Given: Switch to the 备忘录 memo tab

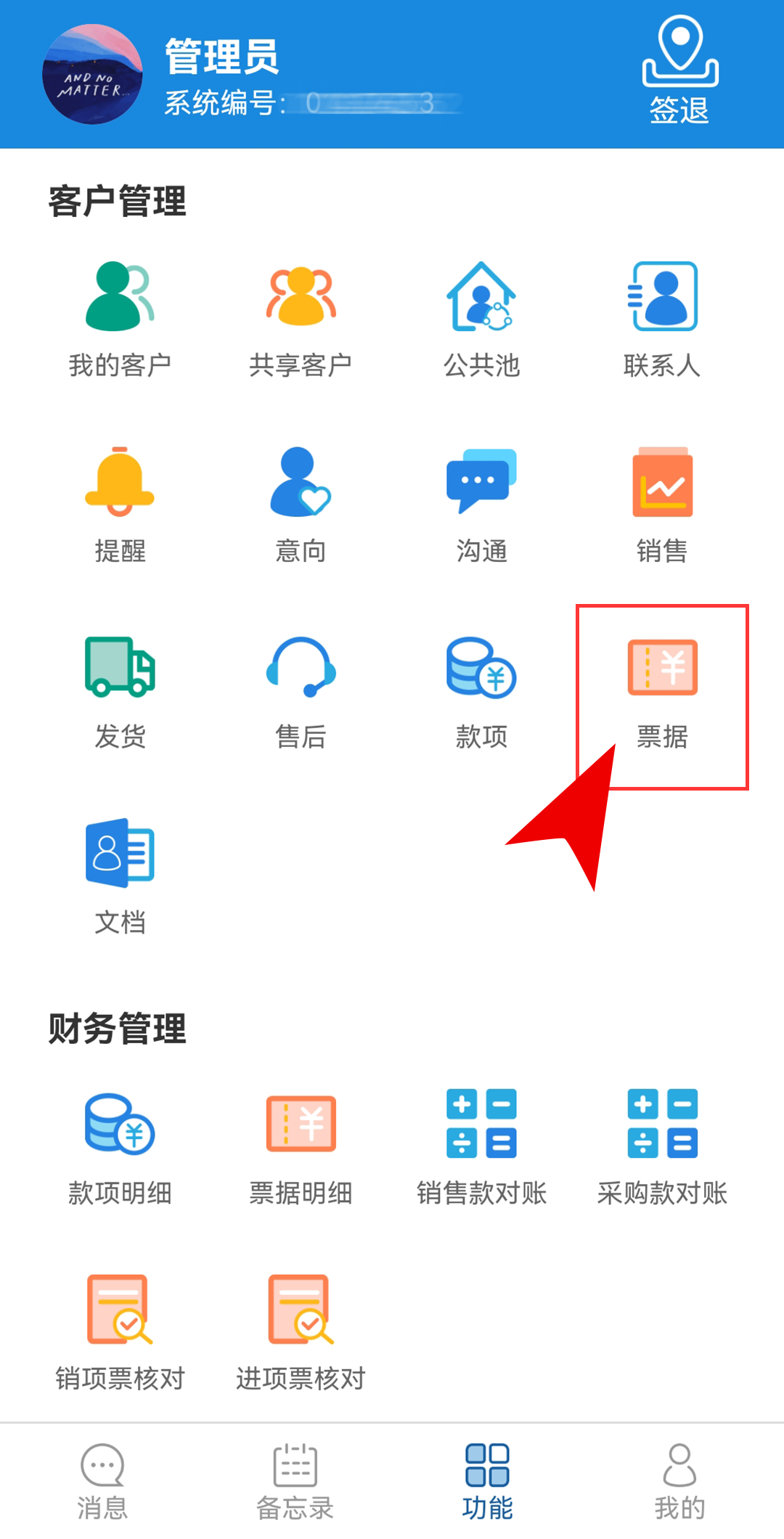Looking at the screenshot, I should point(295,1481).
